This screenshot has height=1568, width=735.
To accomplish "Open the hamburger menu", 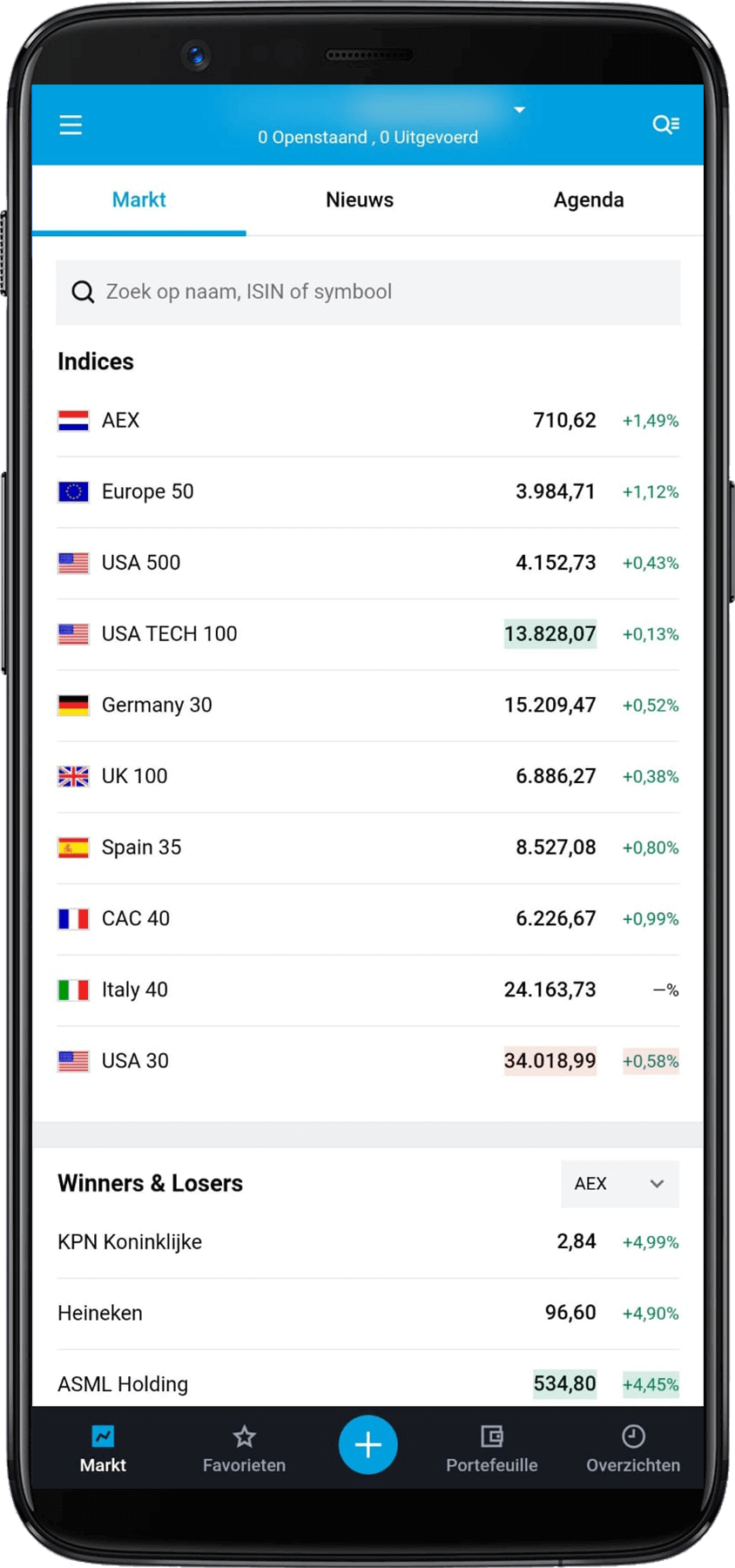I will click(x=71, y=125).
